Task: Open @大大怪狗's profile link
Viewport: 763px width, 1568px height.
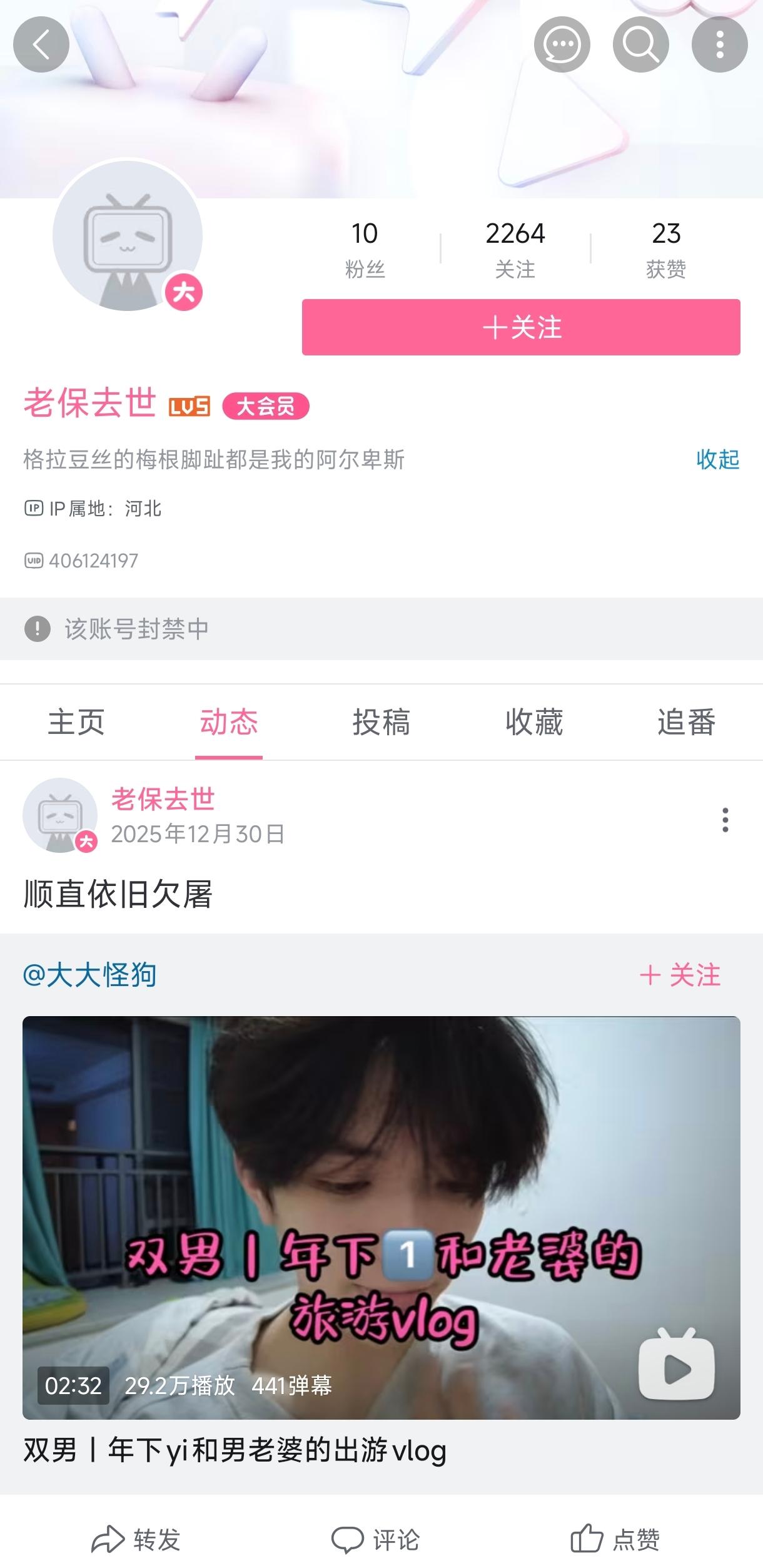Action: (90, 975)
